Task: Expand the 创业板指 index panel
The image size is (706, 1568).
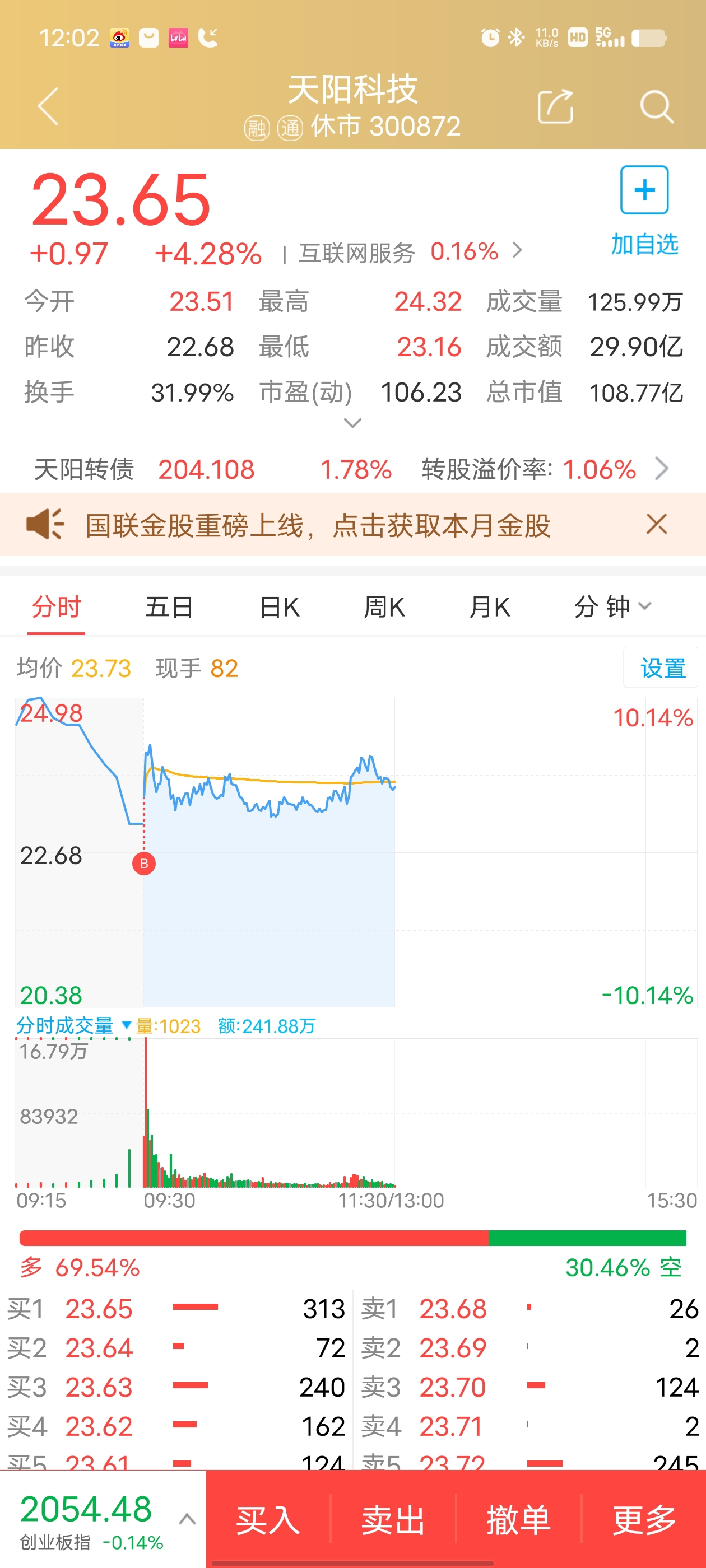Action: [x=187, y=1520]
